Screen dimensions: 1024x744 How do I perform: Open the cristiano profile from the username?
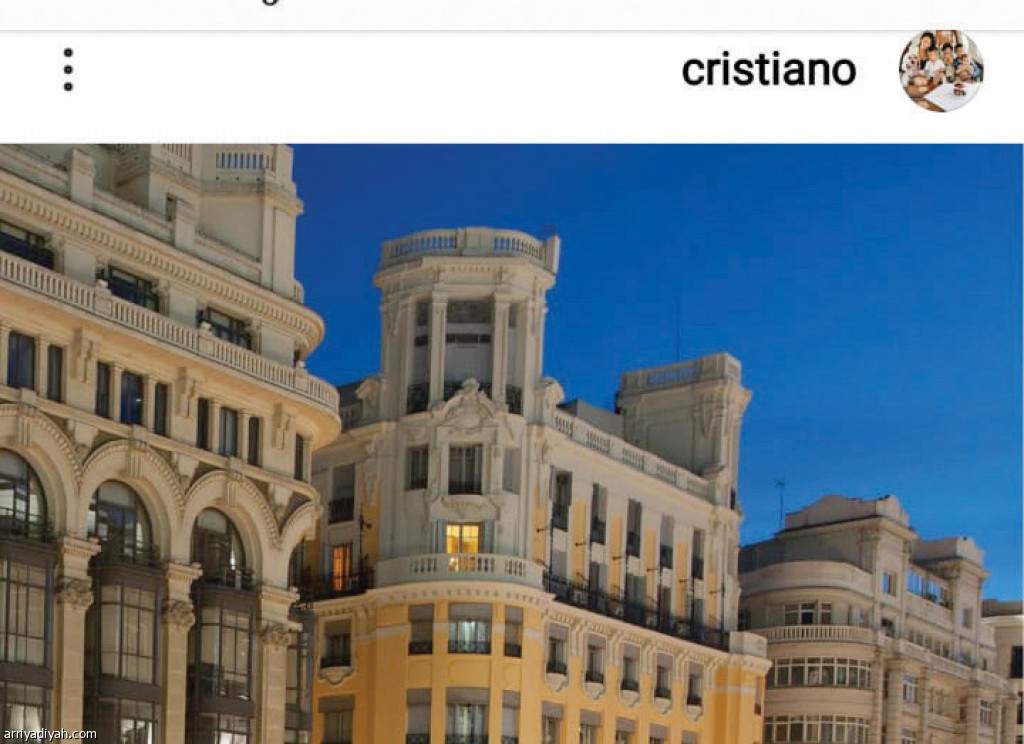pyautogui.click(x=768, y=70)
